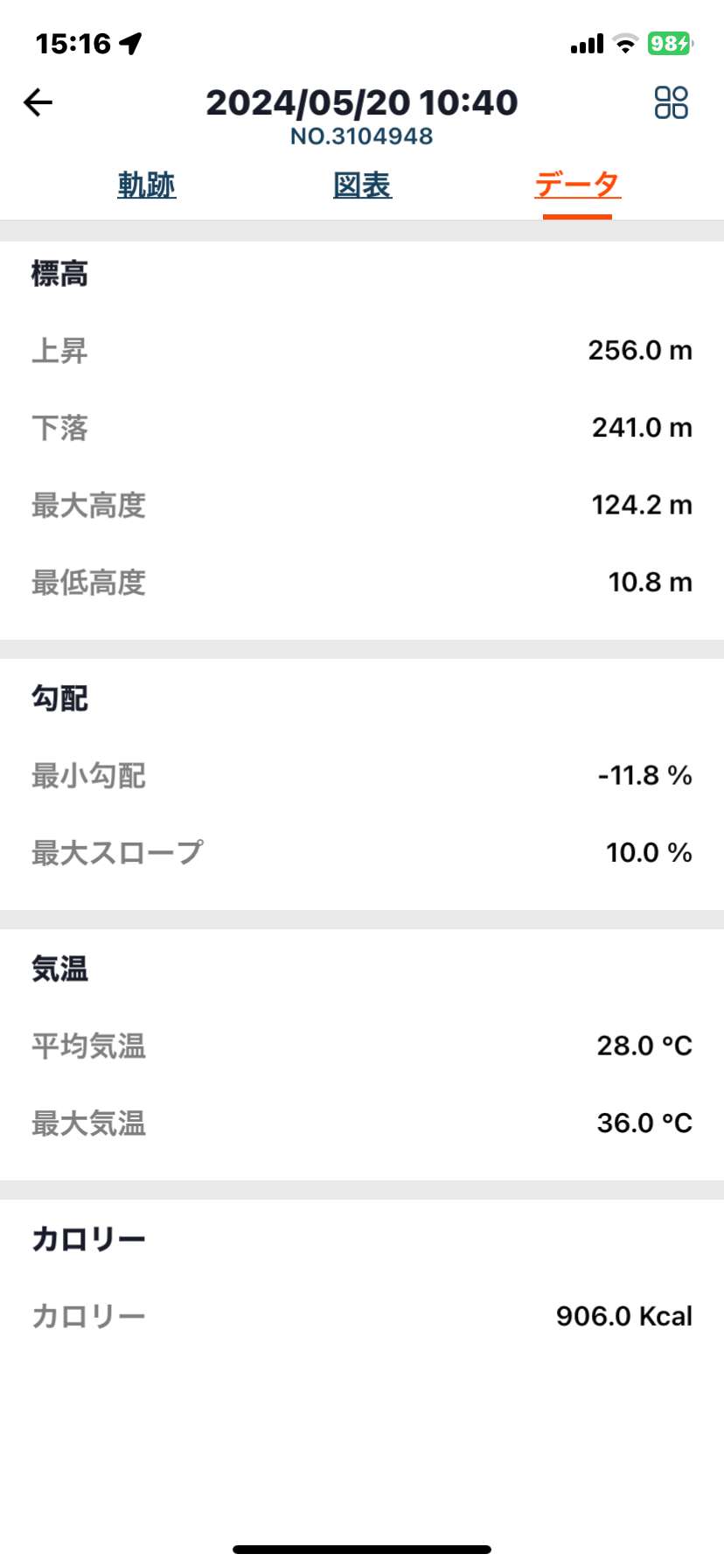Go back using the arrow icon
The height and width of the screenshot is (1568, 724).
(38, 102)
